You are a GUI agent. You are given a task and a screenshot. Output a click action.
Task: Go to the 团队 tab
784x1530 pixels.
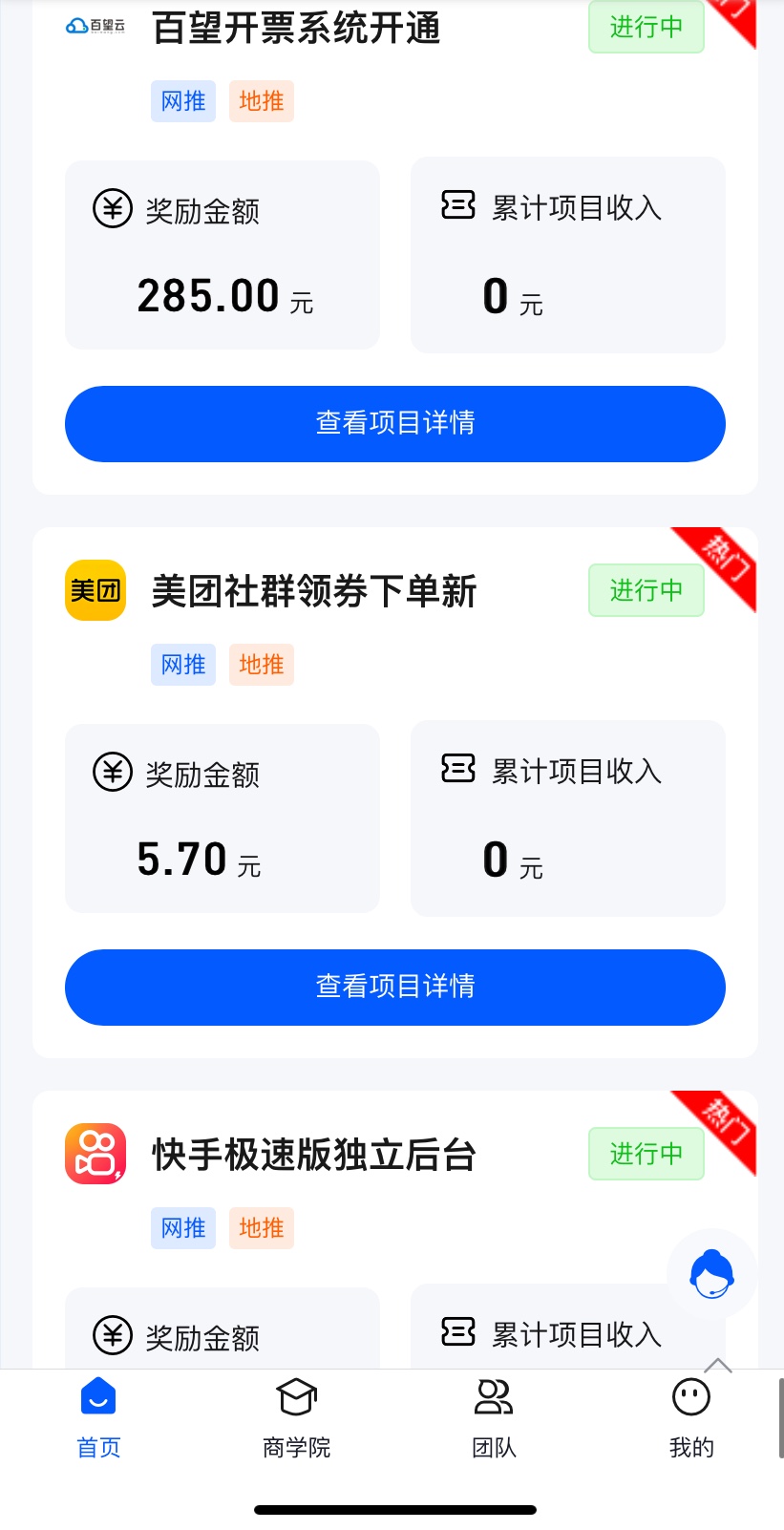(494, 1419)
